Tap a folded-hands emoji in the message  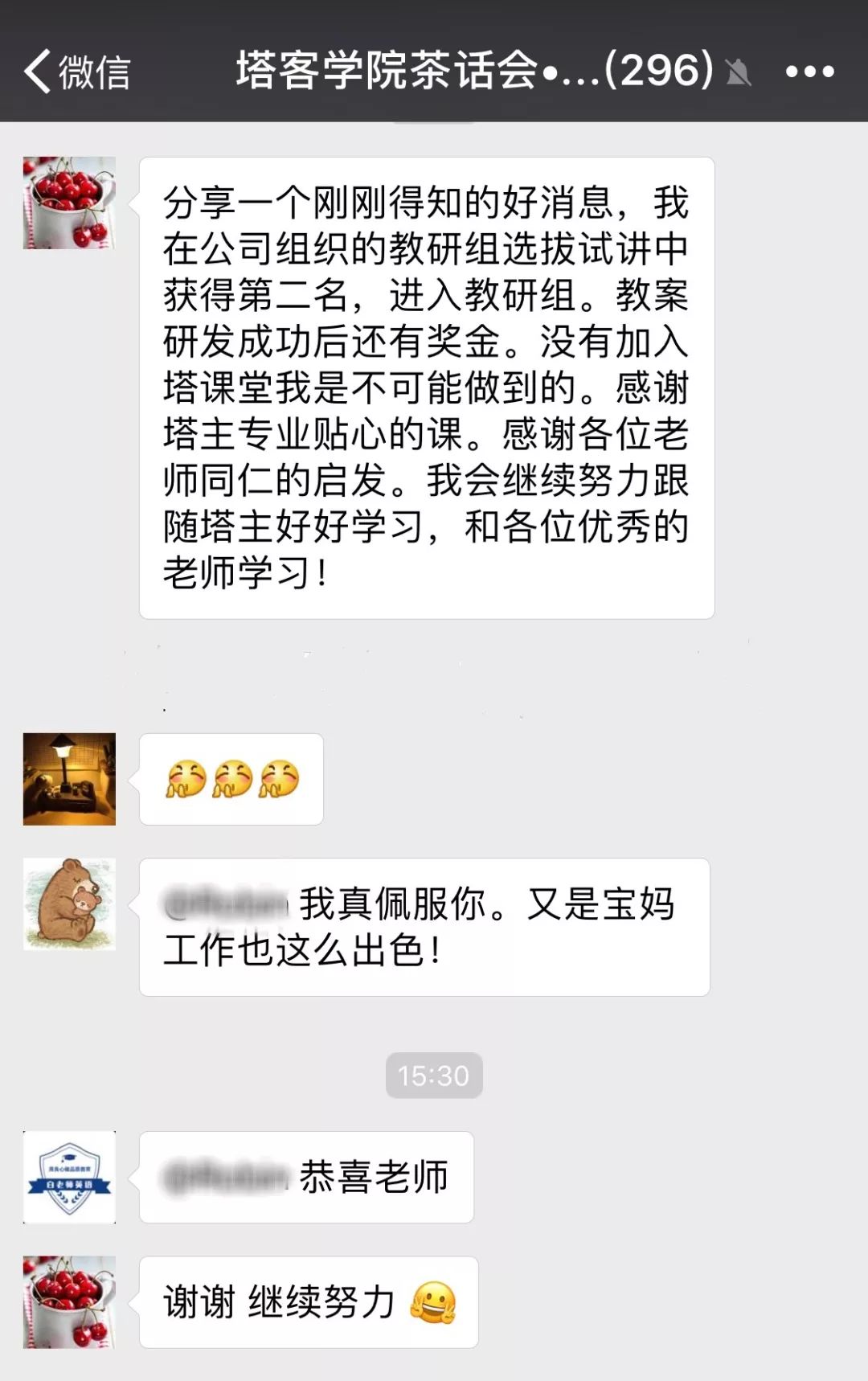click(x=186, y=778)
